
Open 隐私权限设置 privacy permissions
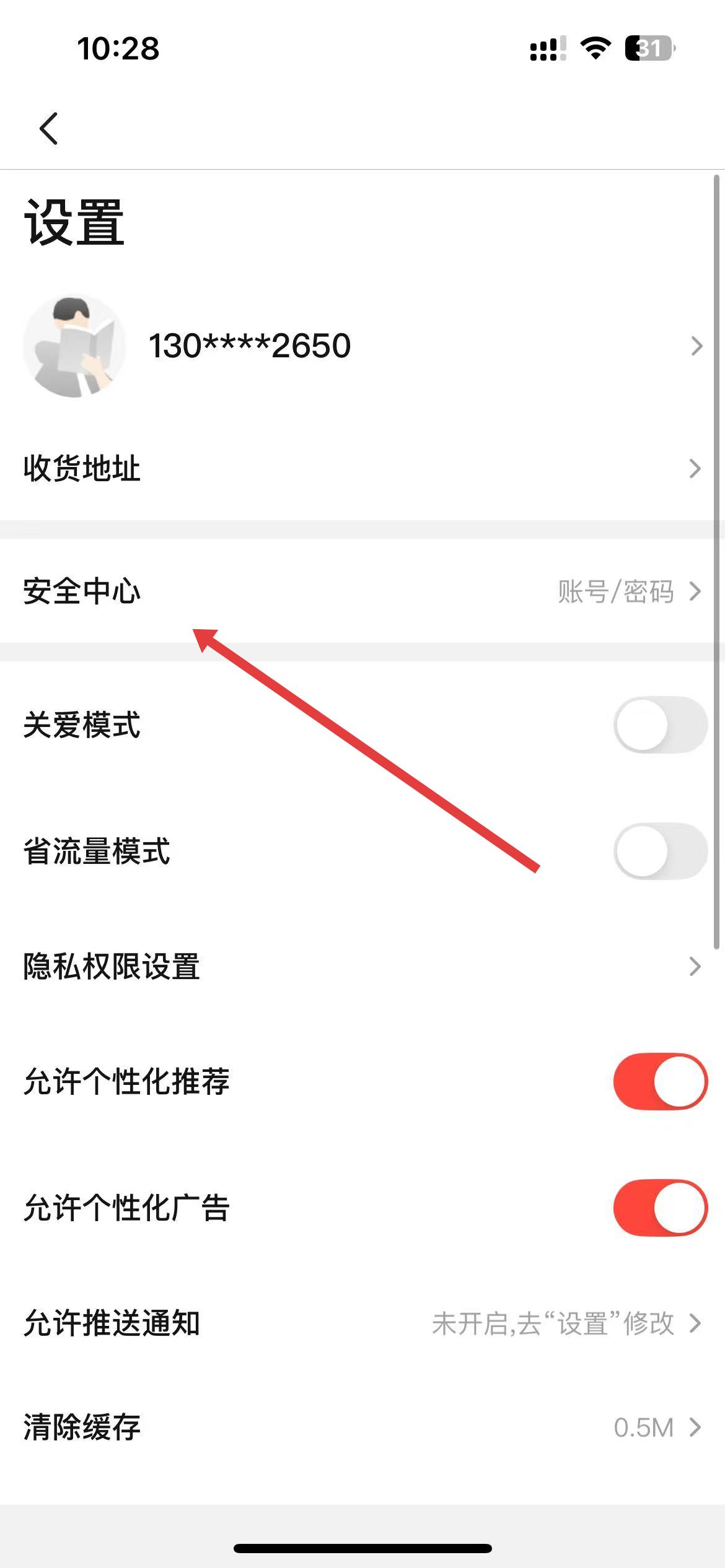[362, 966]
